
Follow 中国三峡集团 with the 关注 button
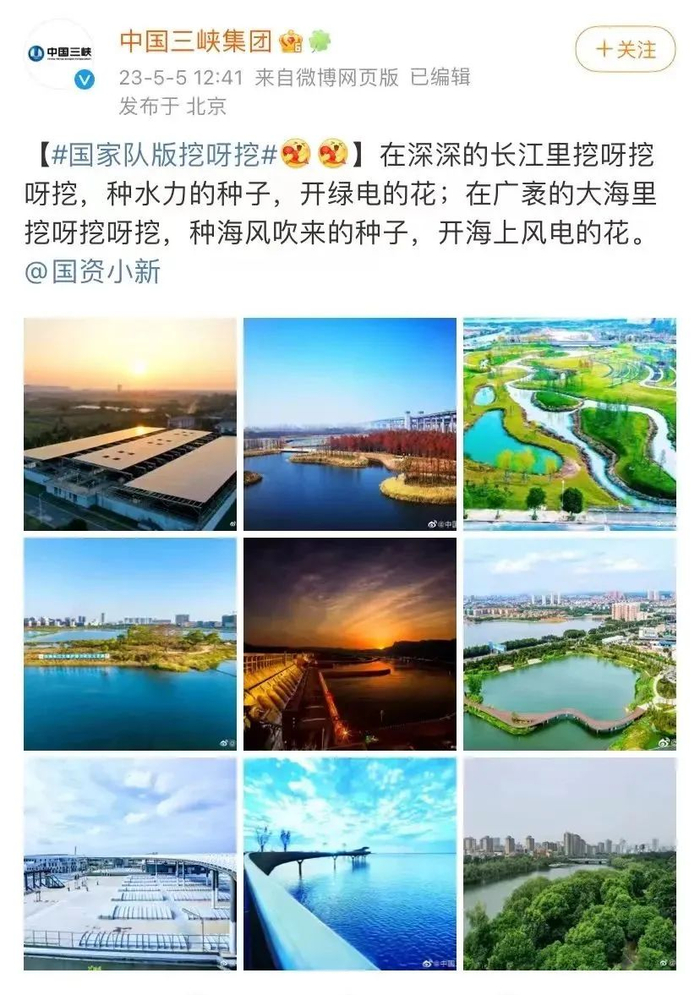click(x=626, y=48)
